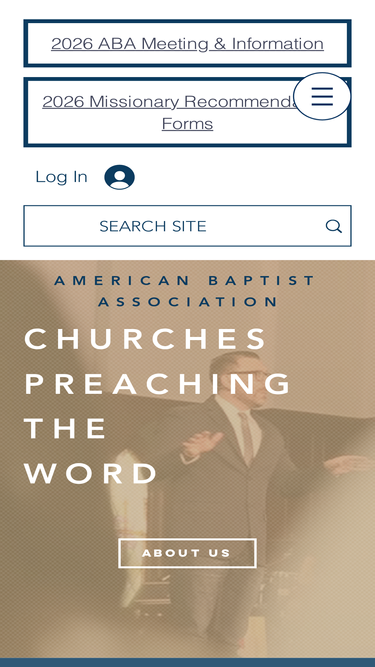The height and width of the screenshot is (667, 375).
Task: Tap the Search Site field
Action: pos(187,226)
